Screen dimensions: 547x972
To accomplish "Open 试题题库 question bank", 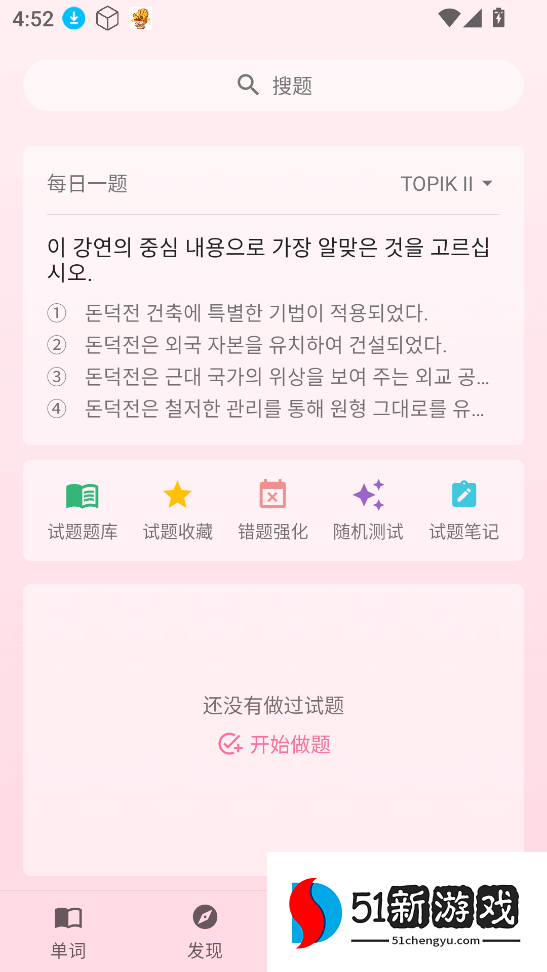I will 82,510.
